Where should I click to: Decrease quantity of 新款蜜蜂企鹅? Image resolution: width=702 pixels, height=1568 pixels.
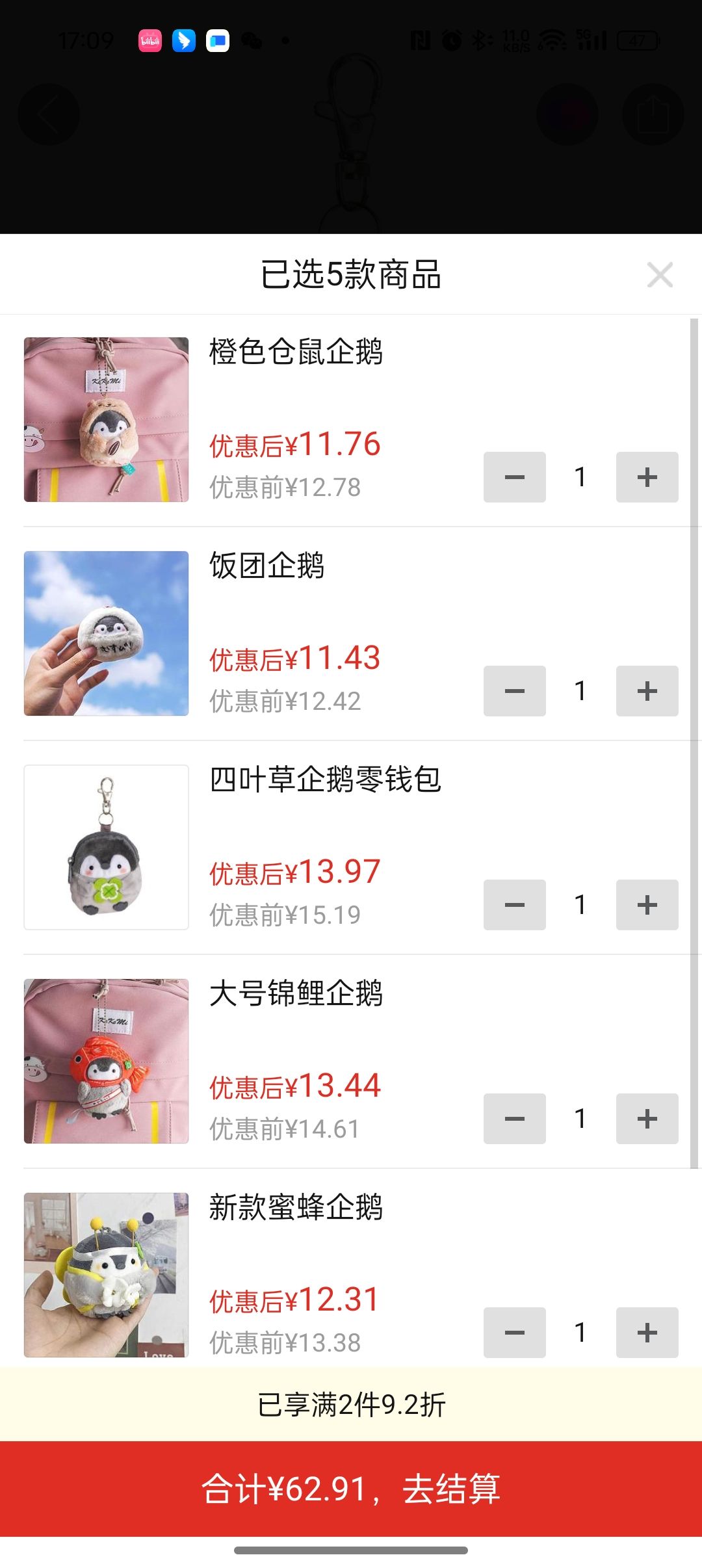[514, 1333]
